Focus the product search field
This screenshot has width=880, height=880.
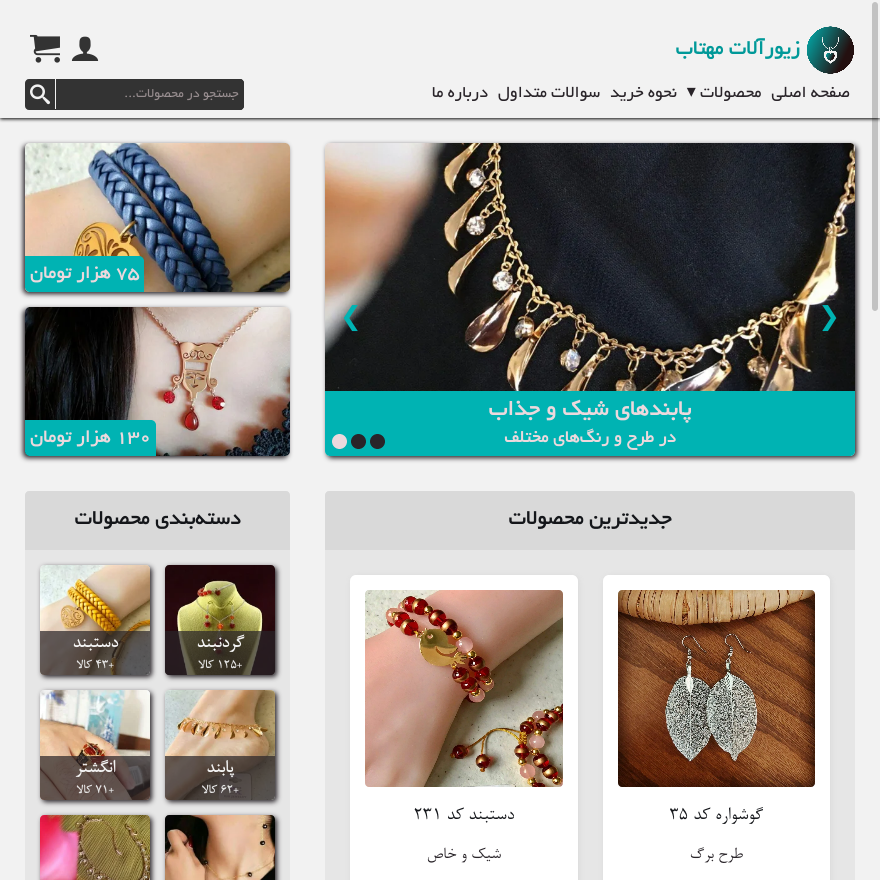coord(150,94)
